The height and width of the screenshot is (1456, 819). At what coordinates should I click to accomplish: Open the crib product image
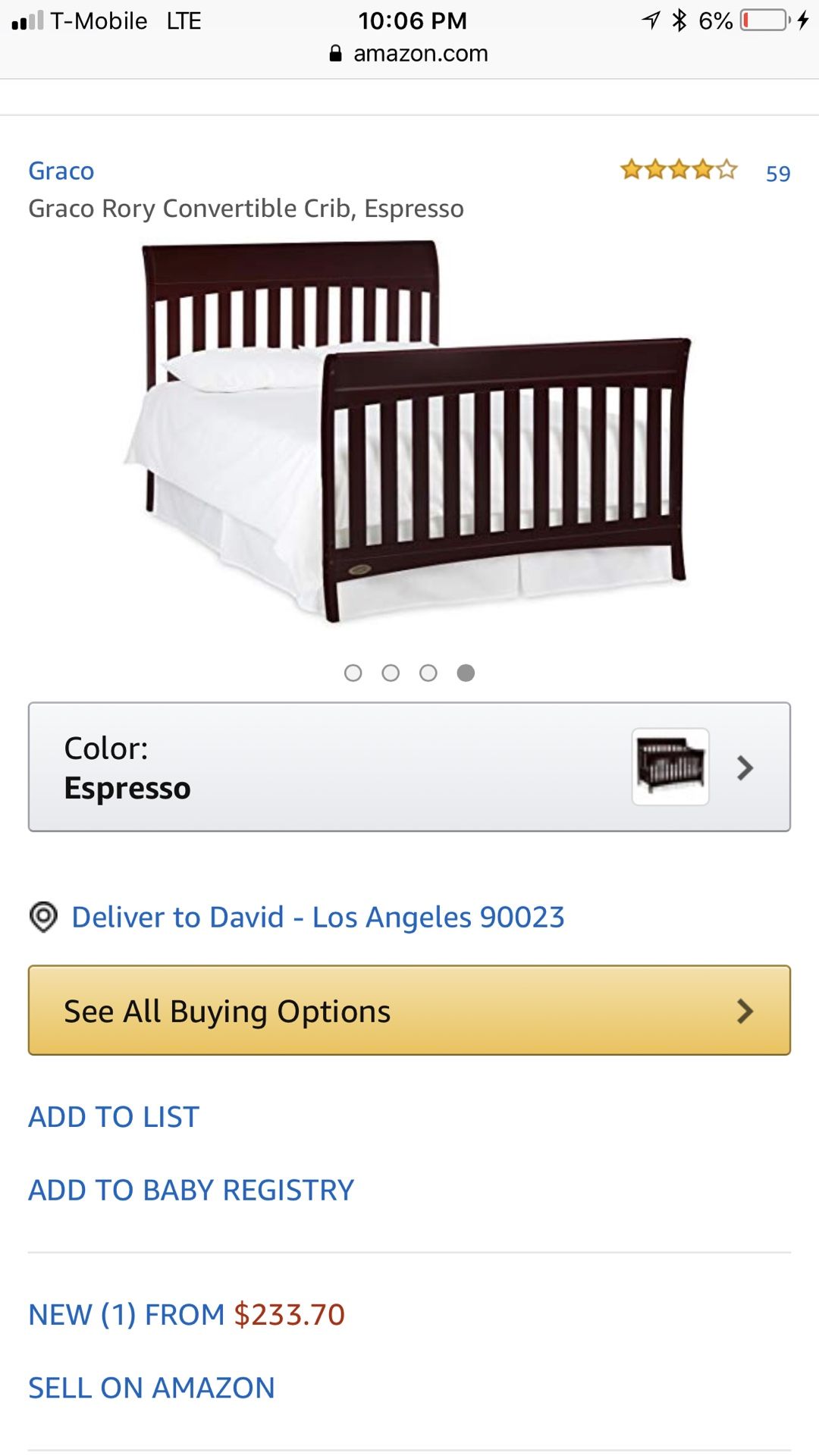click(x=409, y=432)
